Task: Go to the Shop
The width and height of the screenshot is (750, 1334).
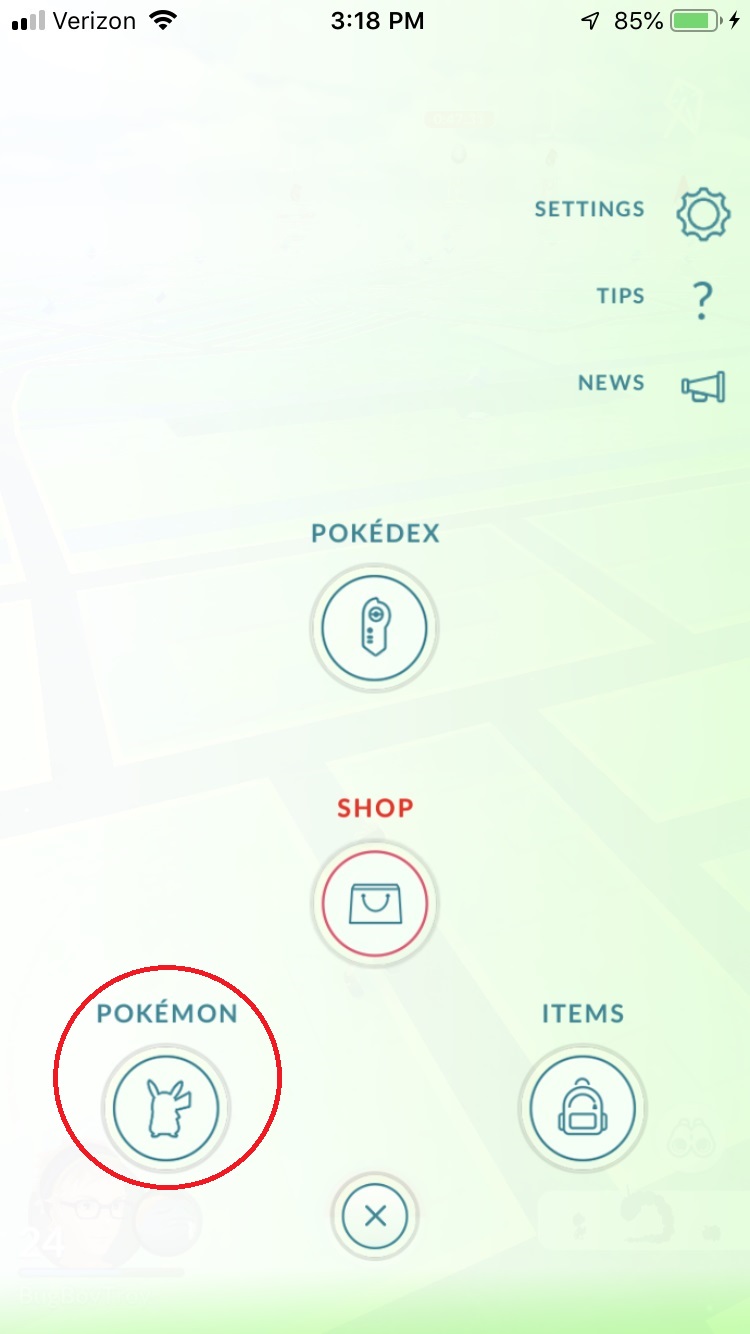Action: coord(374,903)
